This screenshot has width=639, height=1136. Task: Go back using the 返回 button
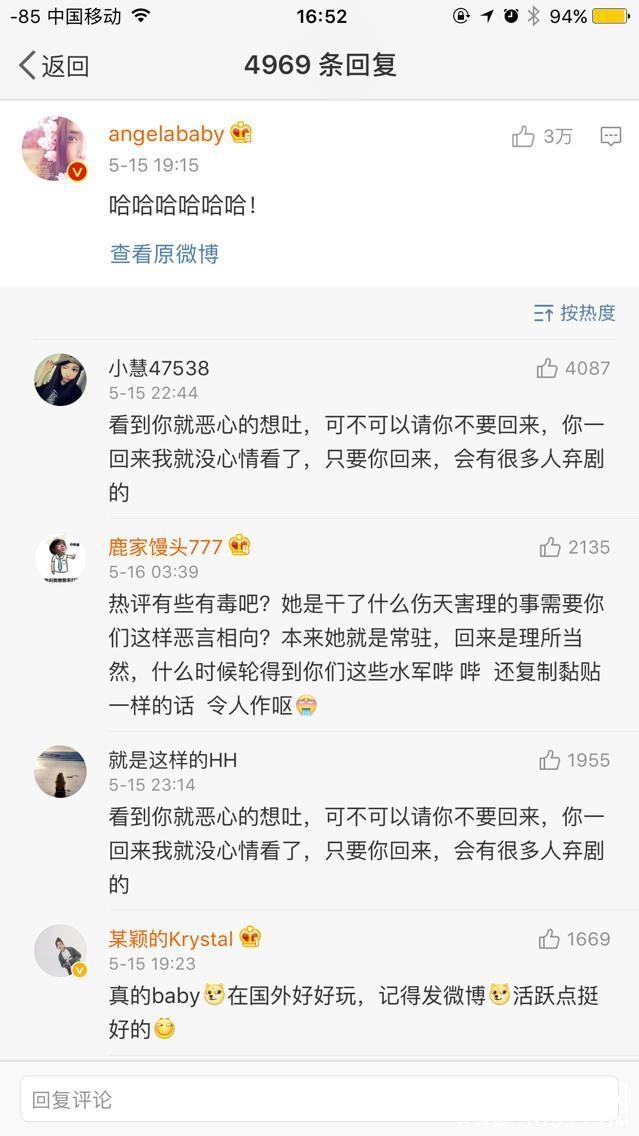[54, 66]
